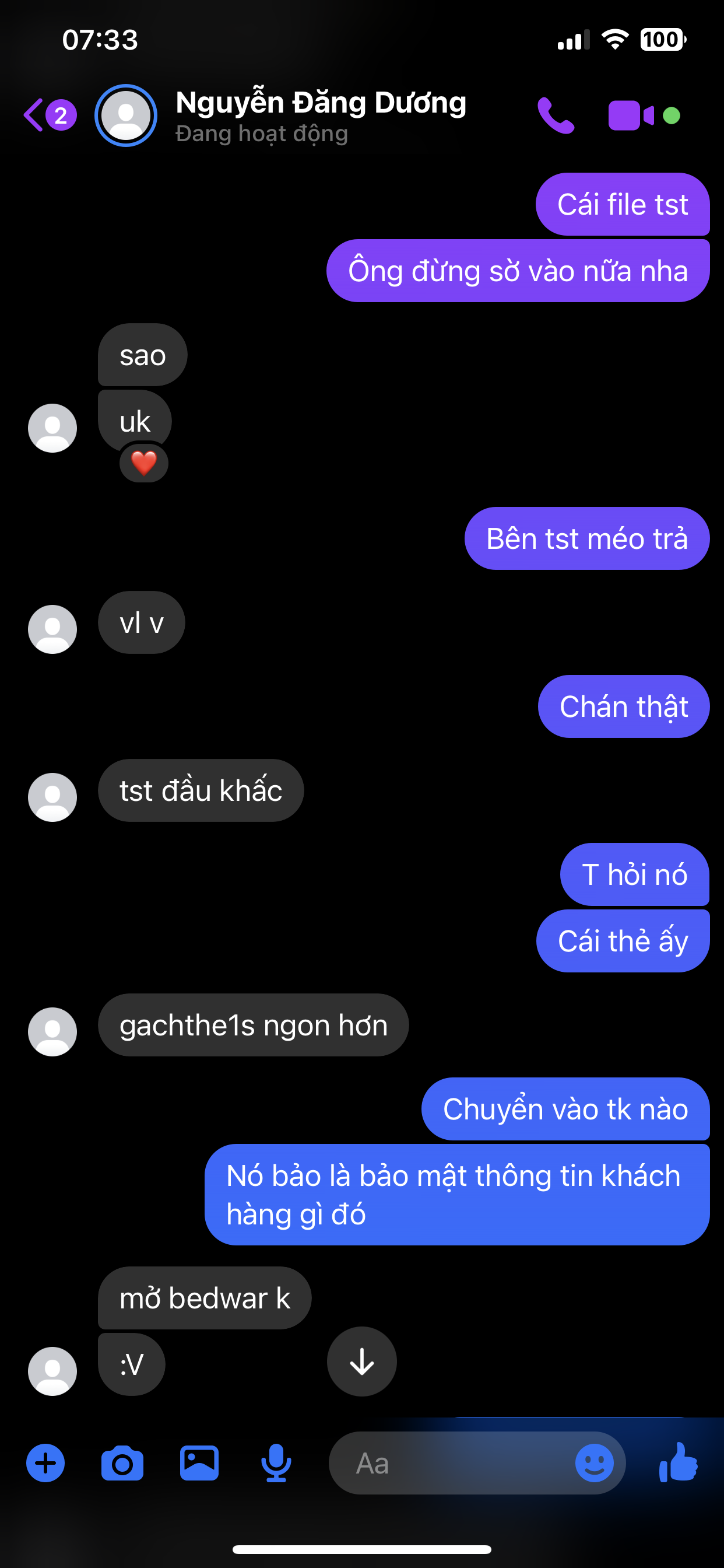Tap the heart reaction under the "uk" message

143,463
